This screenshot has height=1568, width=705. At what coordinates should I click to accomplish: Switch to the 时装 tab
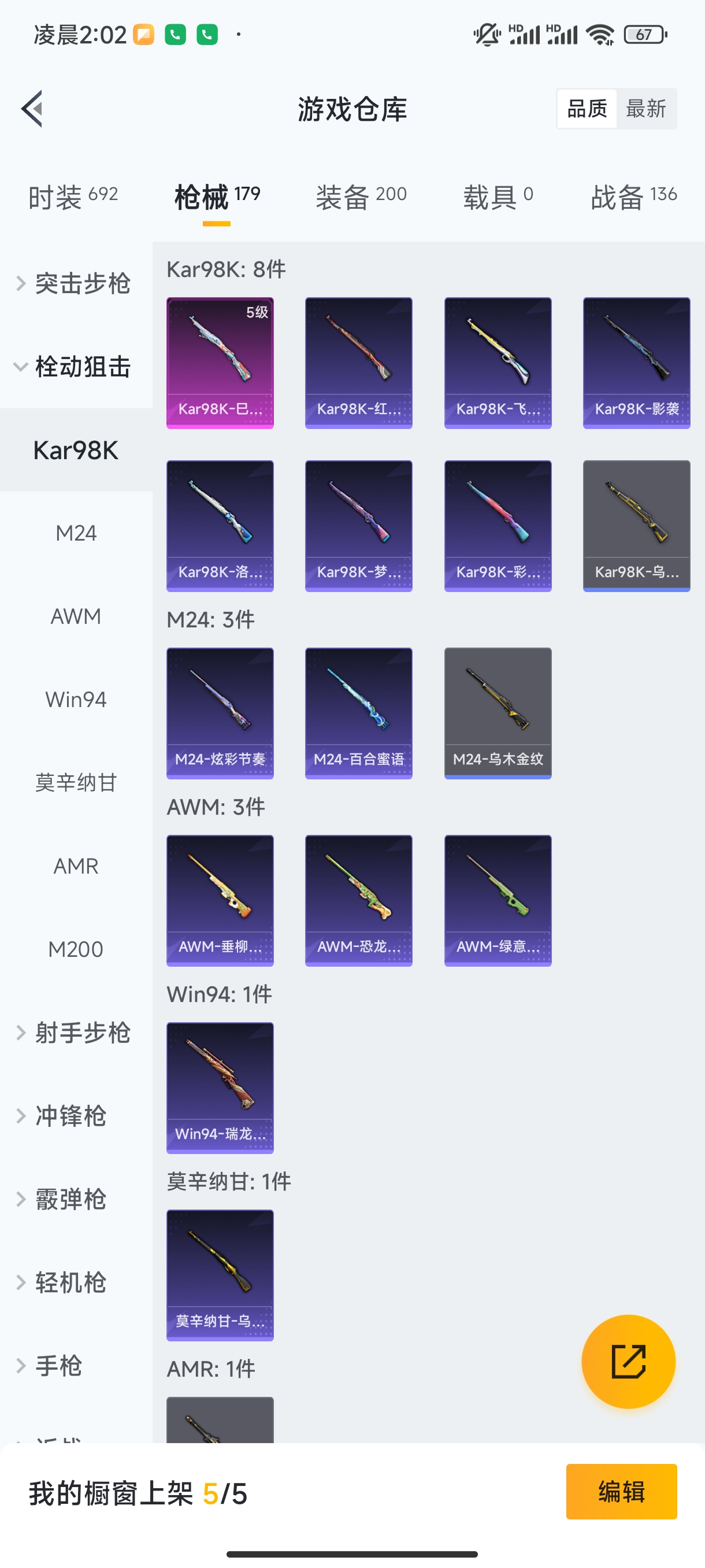pos(73,197)
